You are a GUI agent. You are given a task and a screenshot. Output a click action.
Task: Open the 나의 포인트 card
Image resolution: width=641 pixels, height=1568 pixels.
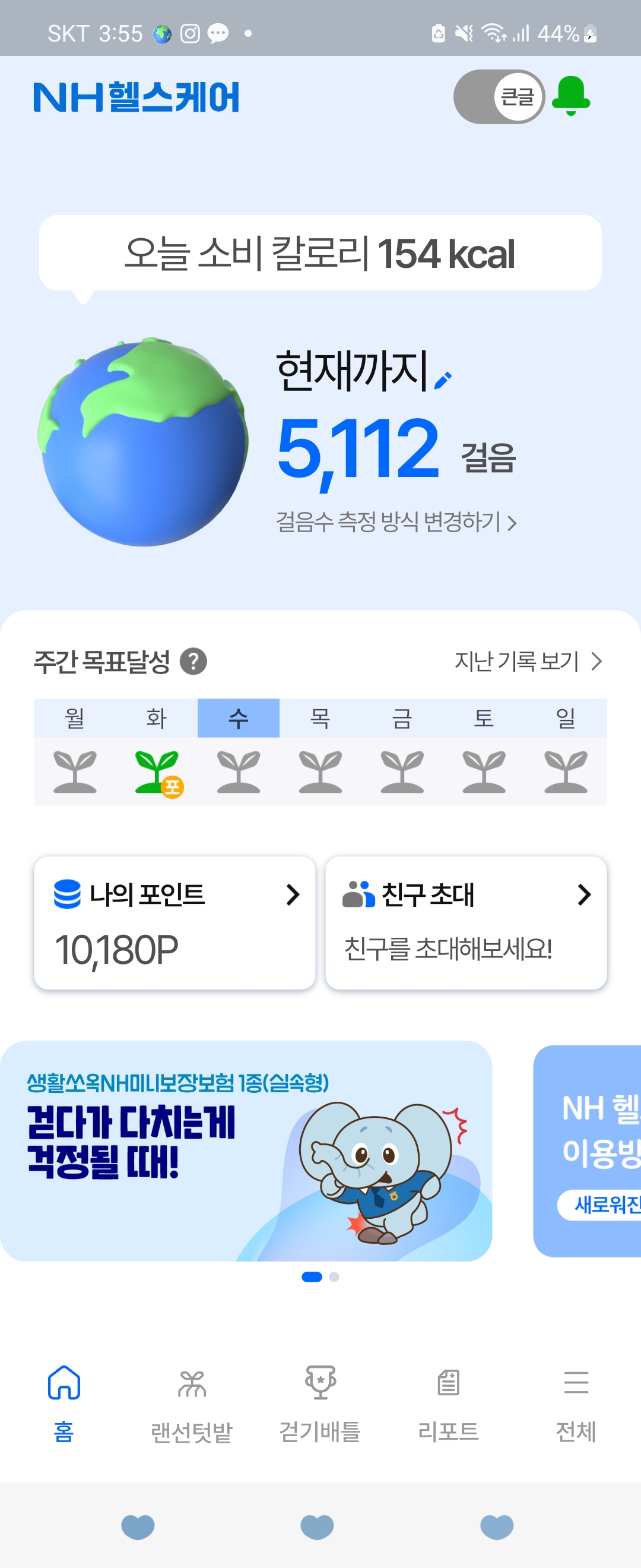coord(174,922)
